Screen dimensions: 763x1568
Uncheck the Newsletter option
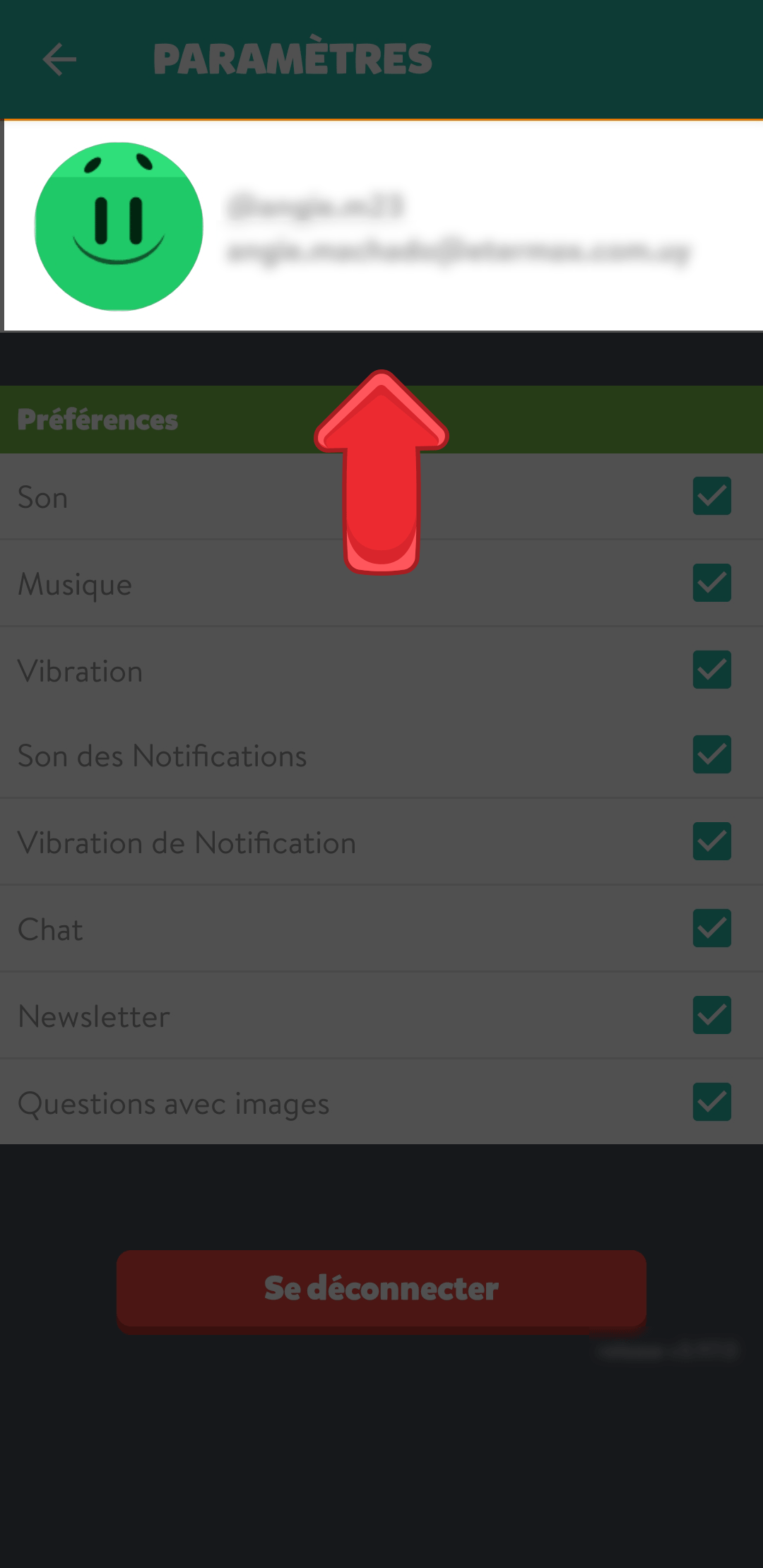click(x=711, y=1015)
